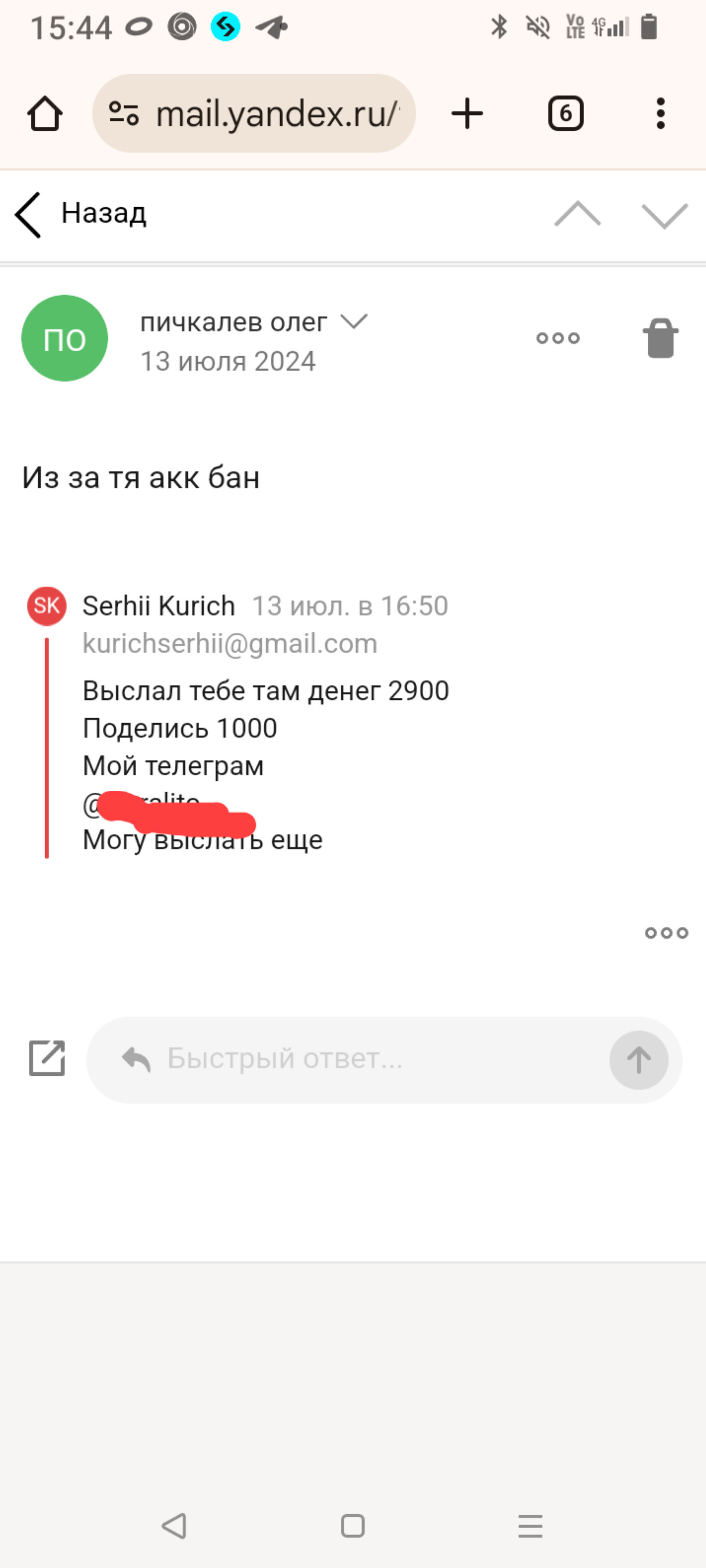Image resolution: width=706 pixels, height=1568 pixels.
Task: Tap the Быстрый ответ quick reply field
Action: pyautogui.click(x=366, y=1059)
